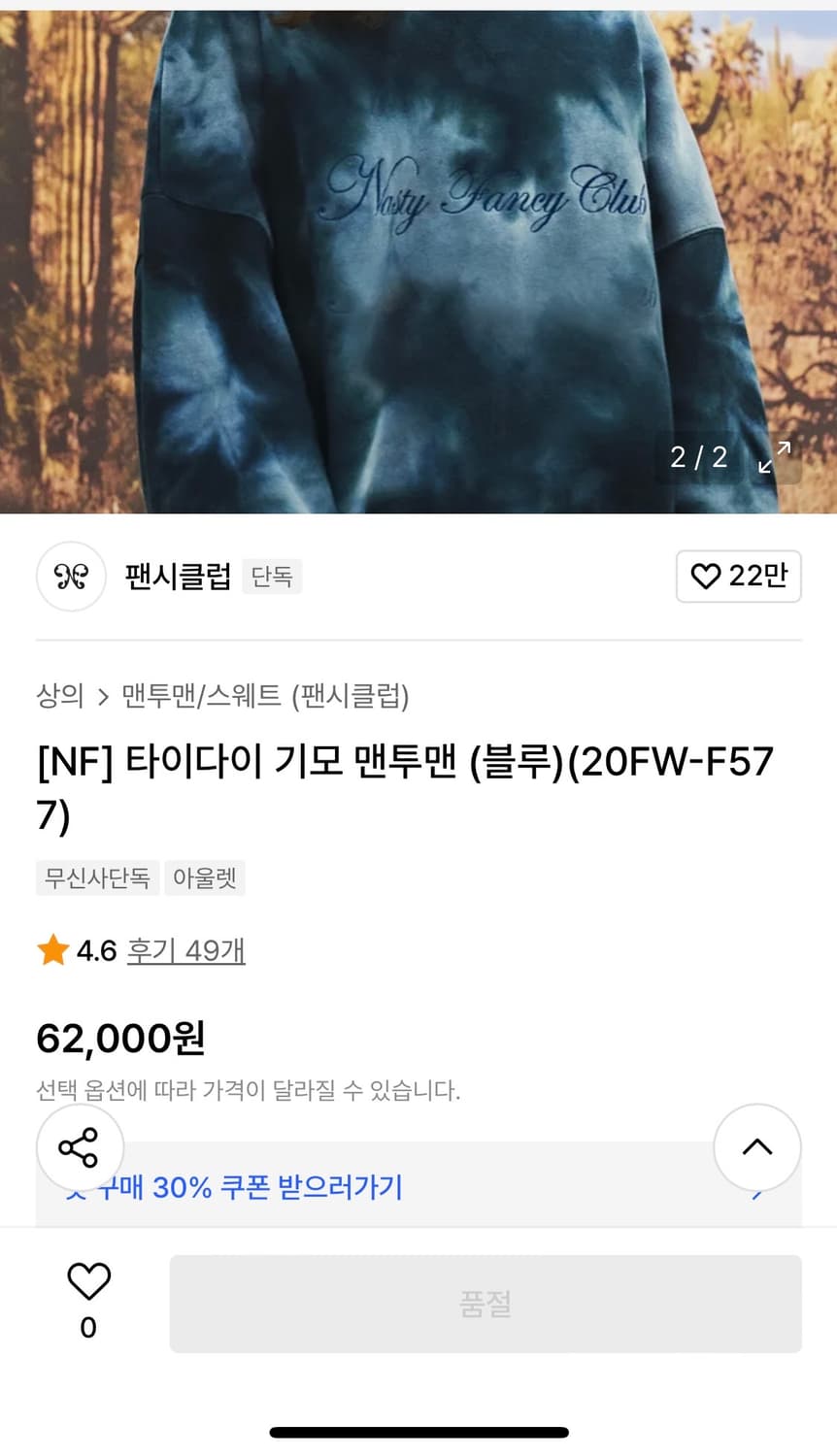Expand the breadcrumb category 상의
837x1456 pixels.
coord(55,697)
